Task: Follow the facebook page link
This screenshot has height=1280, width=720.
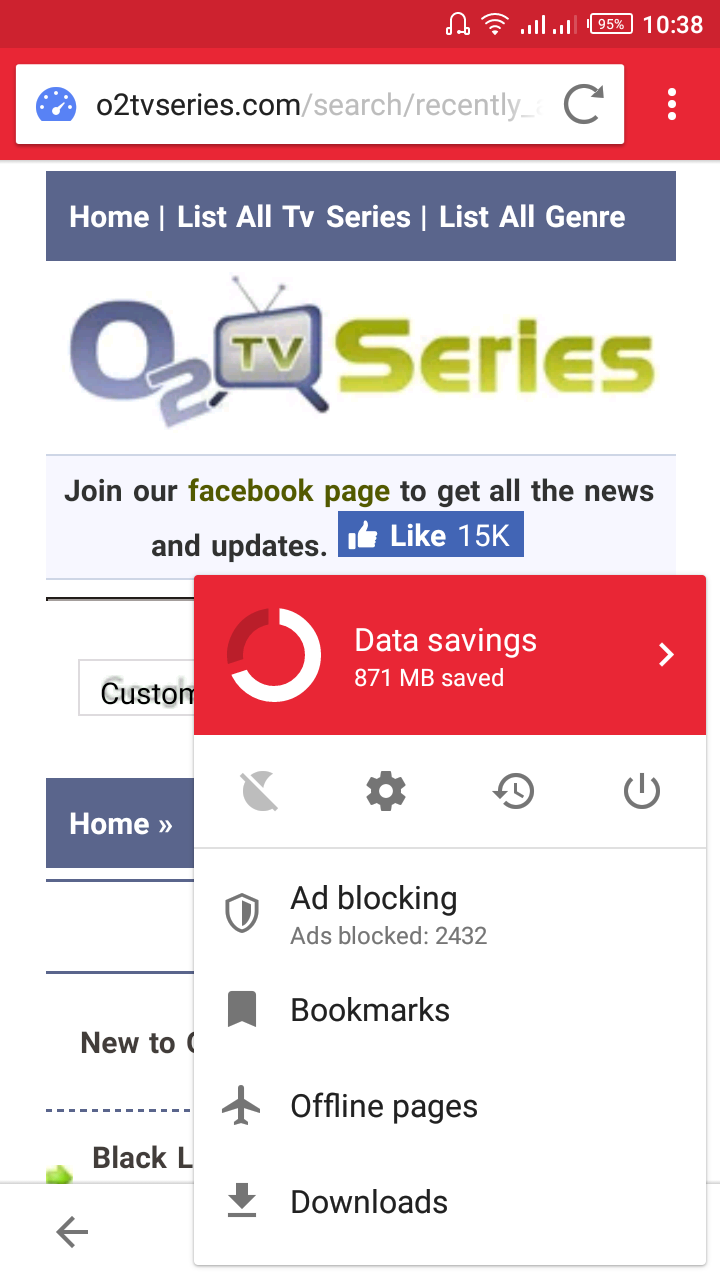Action: (289, 491)
